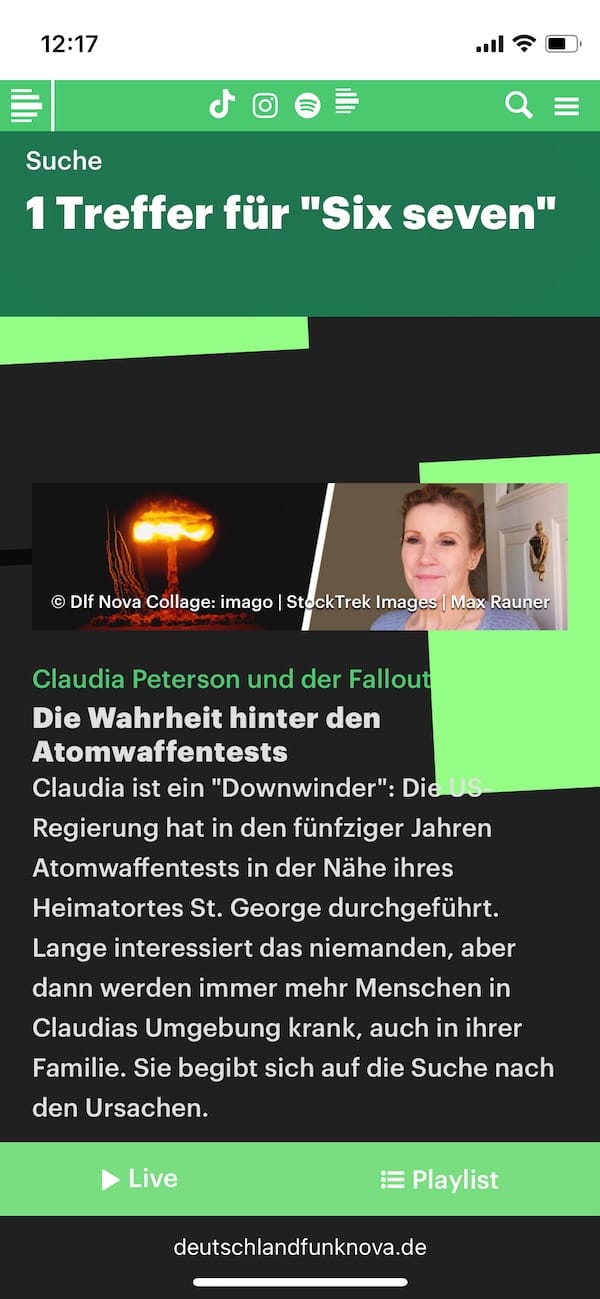Image resolution: width=600 pixels, height=1299 pixels.
Task: Start the Live radio stream
Action: (140, 1179)
